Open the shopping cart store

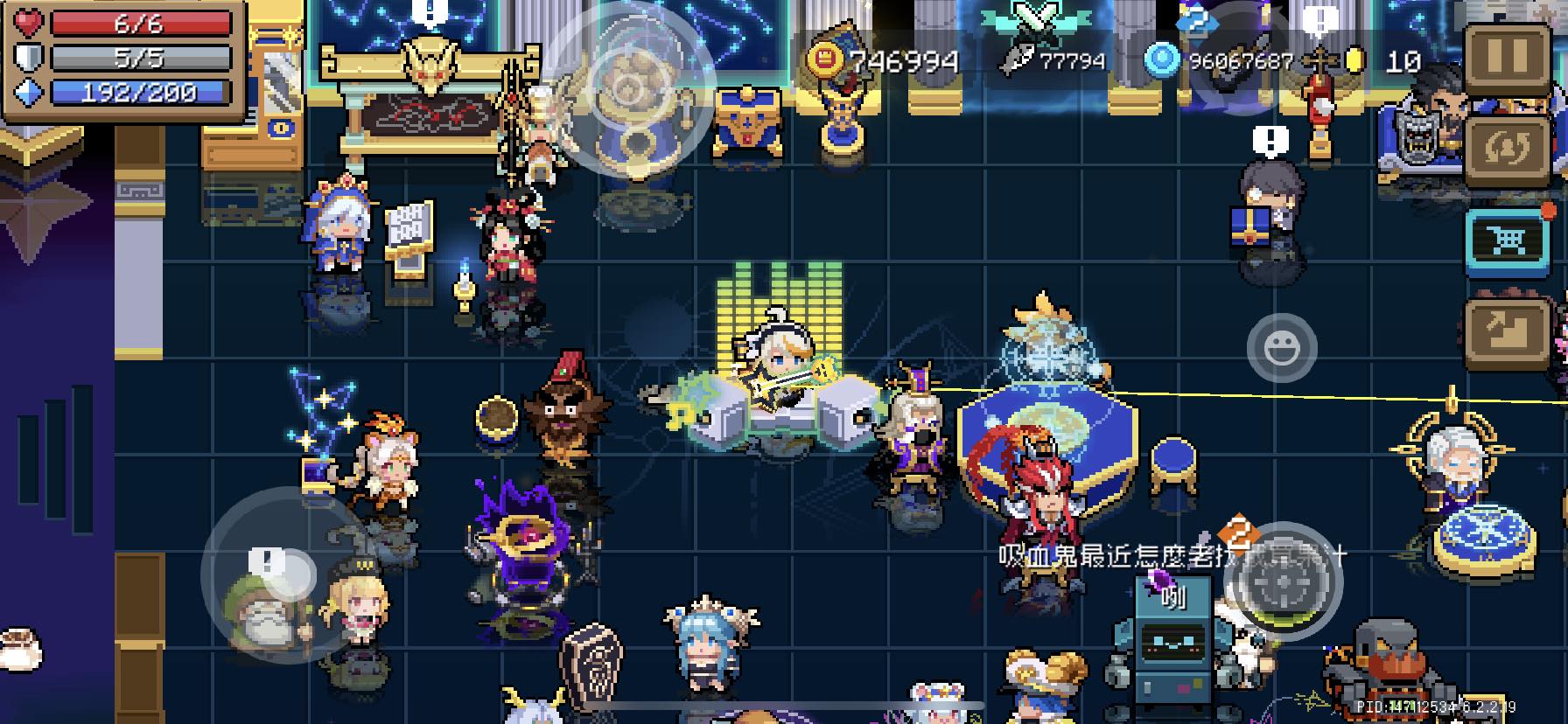[x=1507, y=240]
